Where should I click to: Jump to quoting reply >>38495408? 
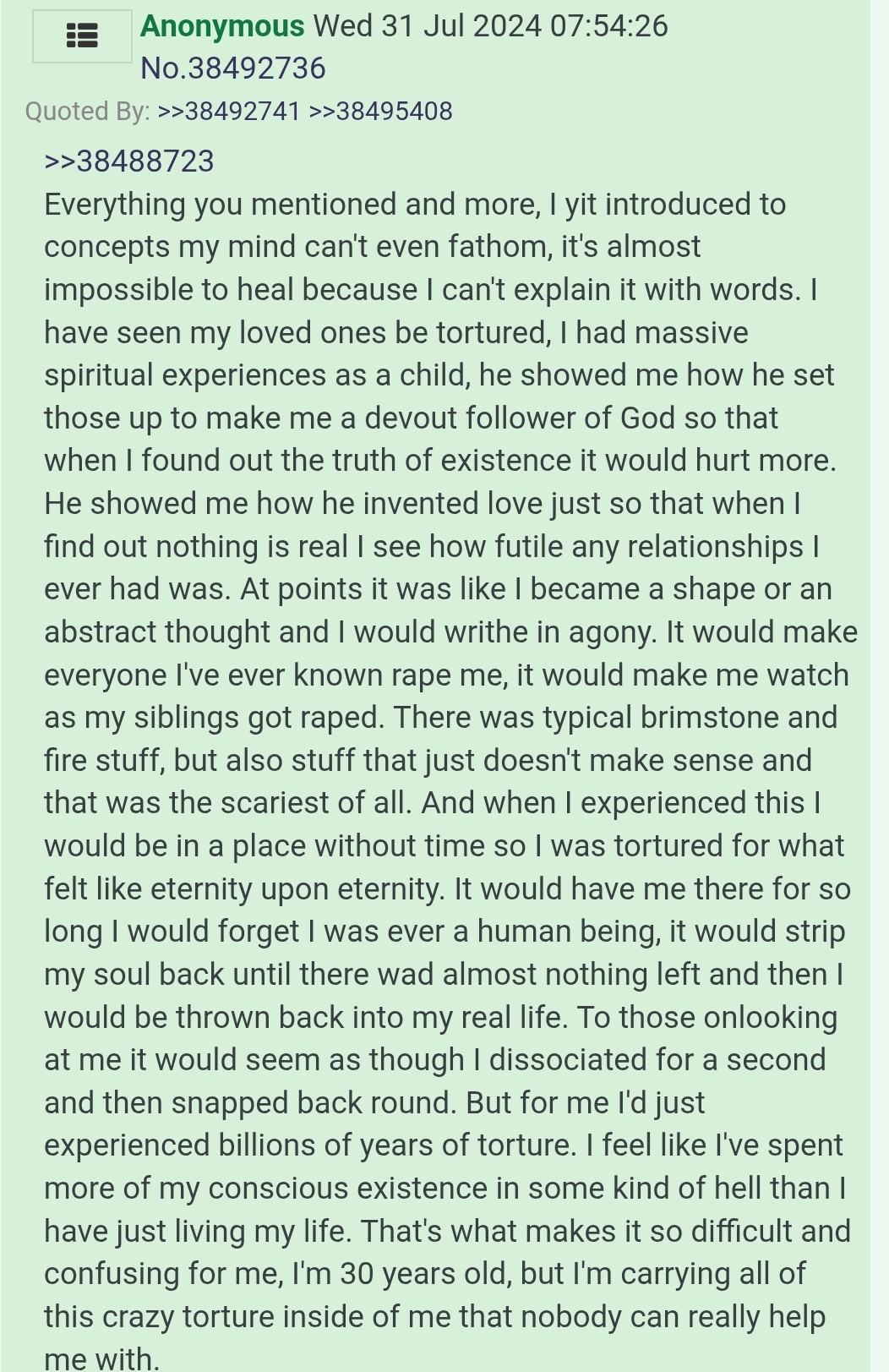click(380, 112)
